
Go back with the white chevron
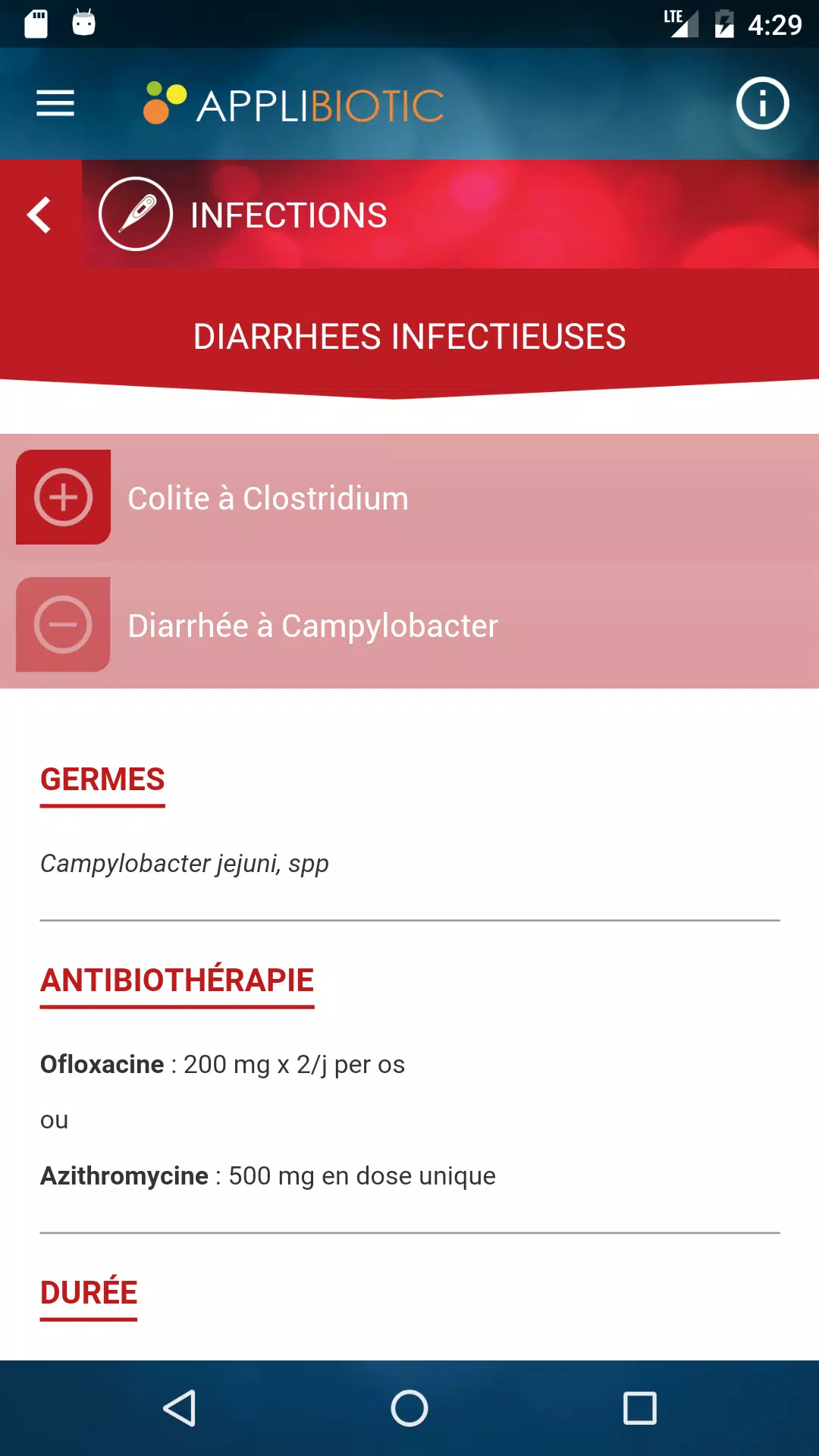(39, 215)
